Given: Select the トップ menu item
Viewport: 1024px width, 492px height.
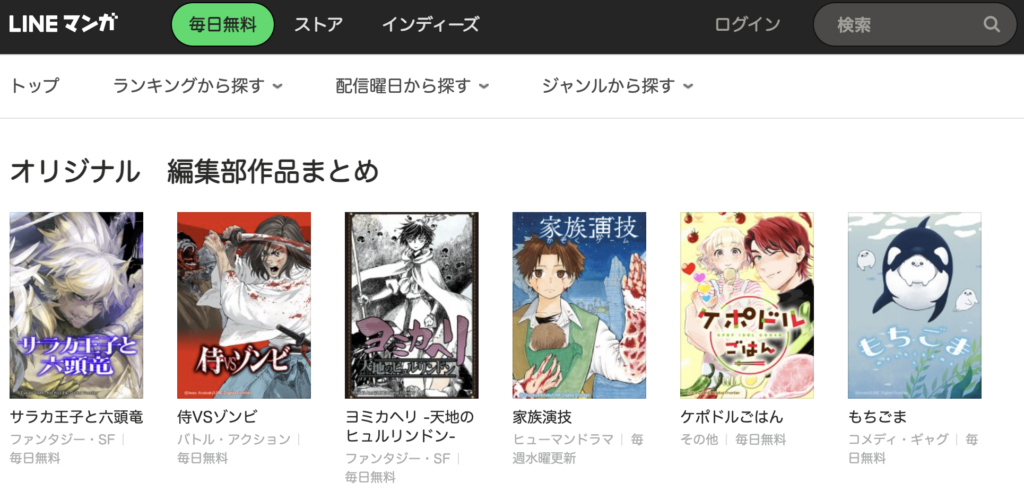Looking at the screenshot, I should pos(35,86).
